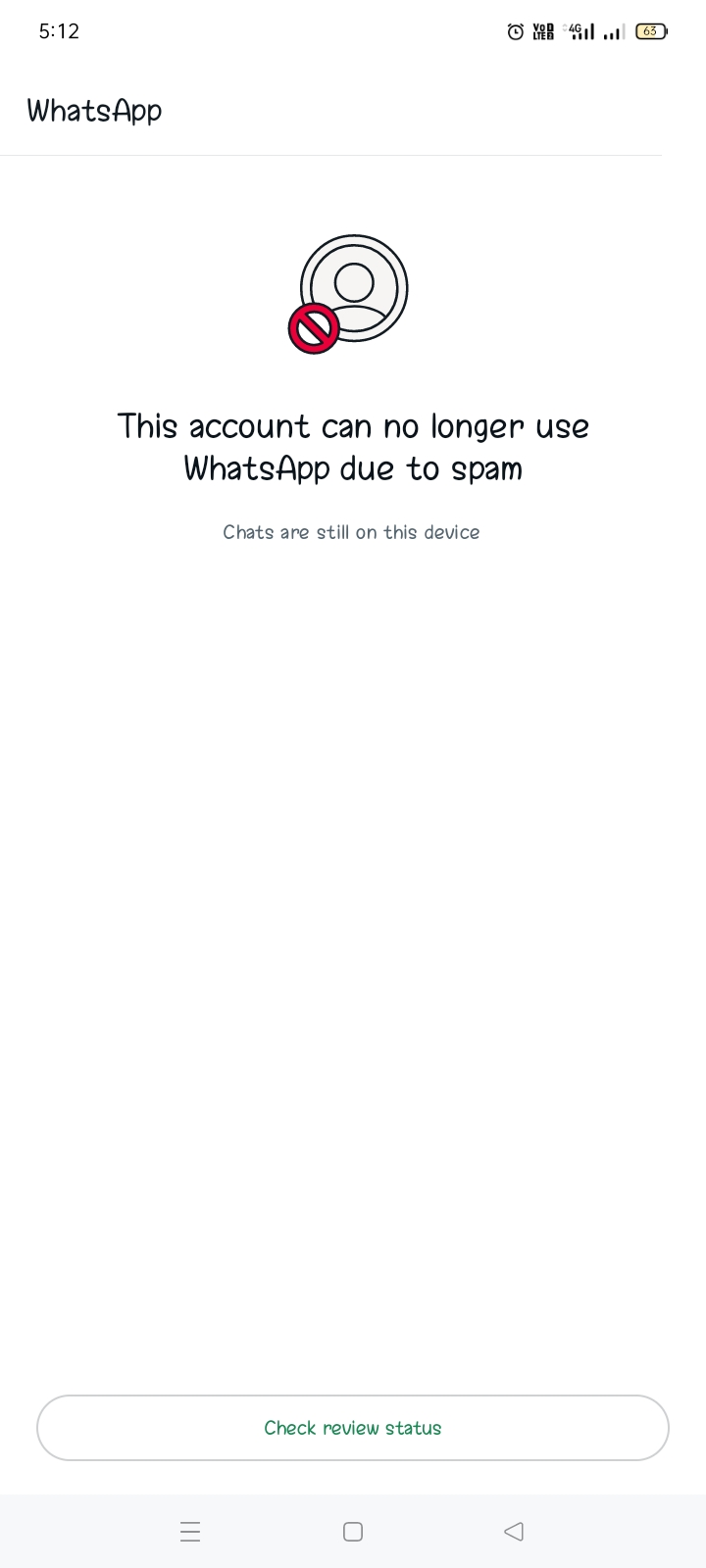This screenshot has height=1568, width=706.
Task: Go back using the system back button
Action: [x=514, y=1531]
